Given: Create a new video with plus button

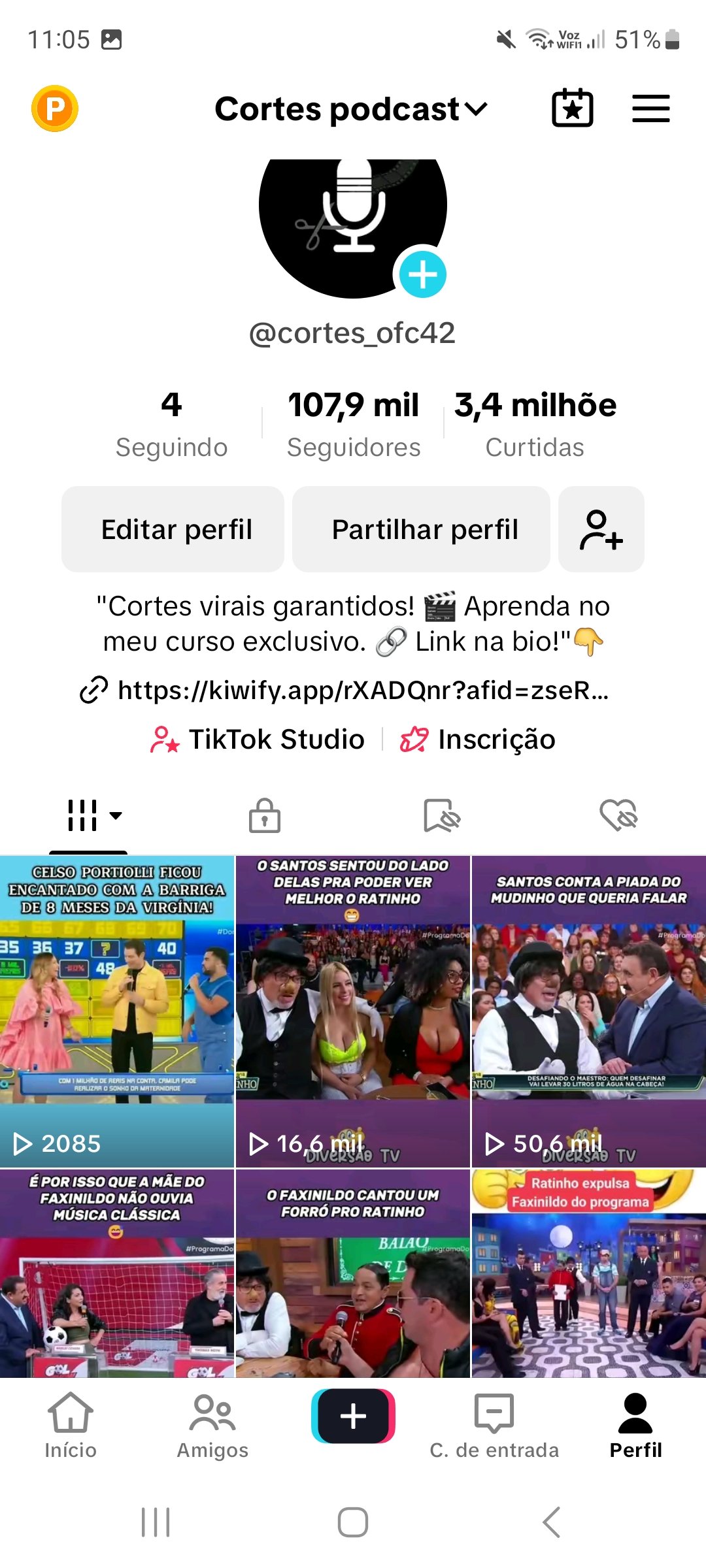Looking at the screenshot, I should point(353,1416).
